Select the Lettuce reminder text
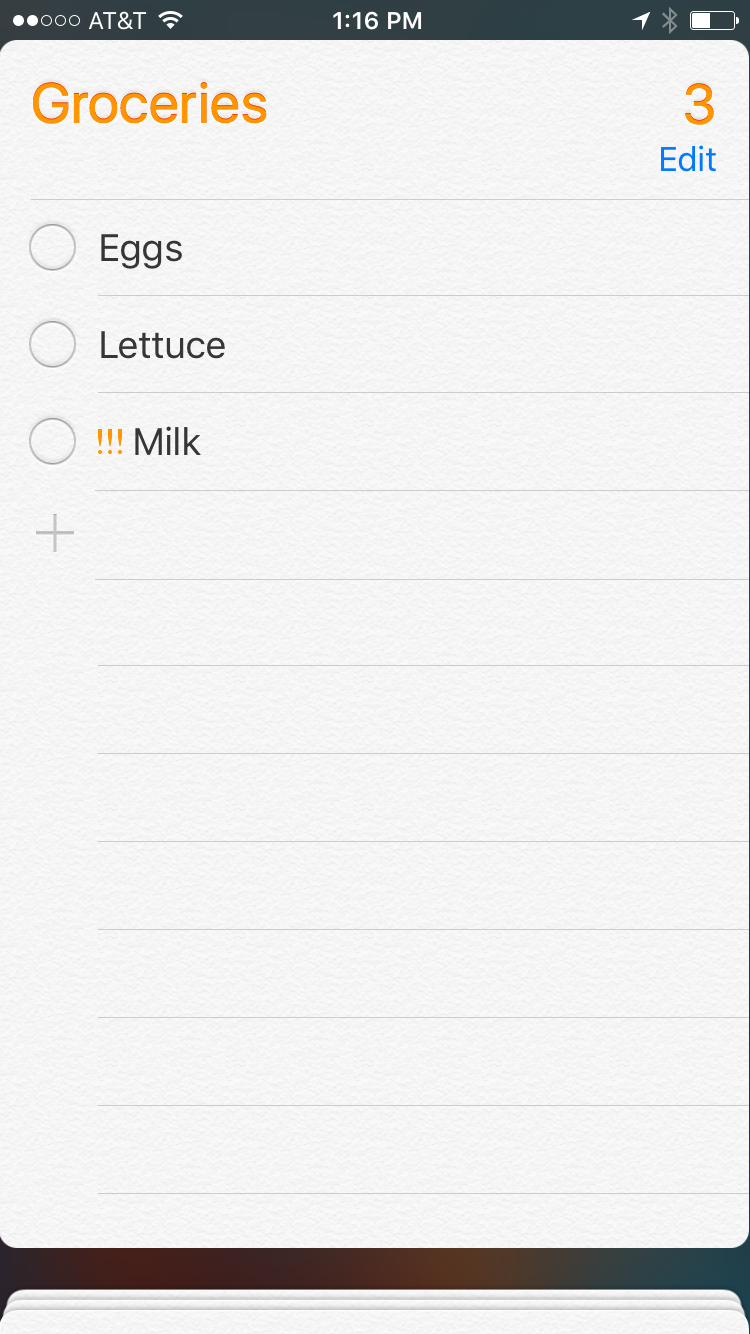The height and width of the screenshot is (1334, 750). pyautogui.click(x=162, y=346)
